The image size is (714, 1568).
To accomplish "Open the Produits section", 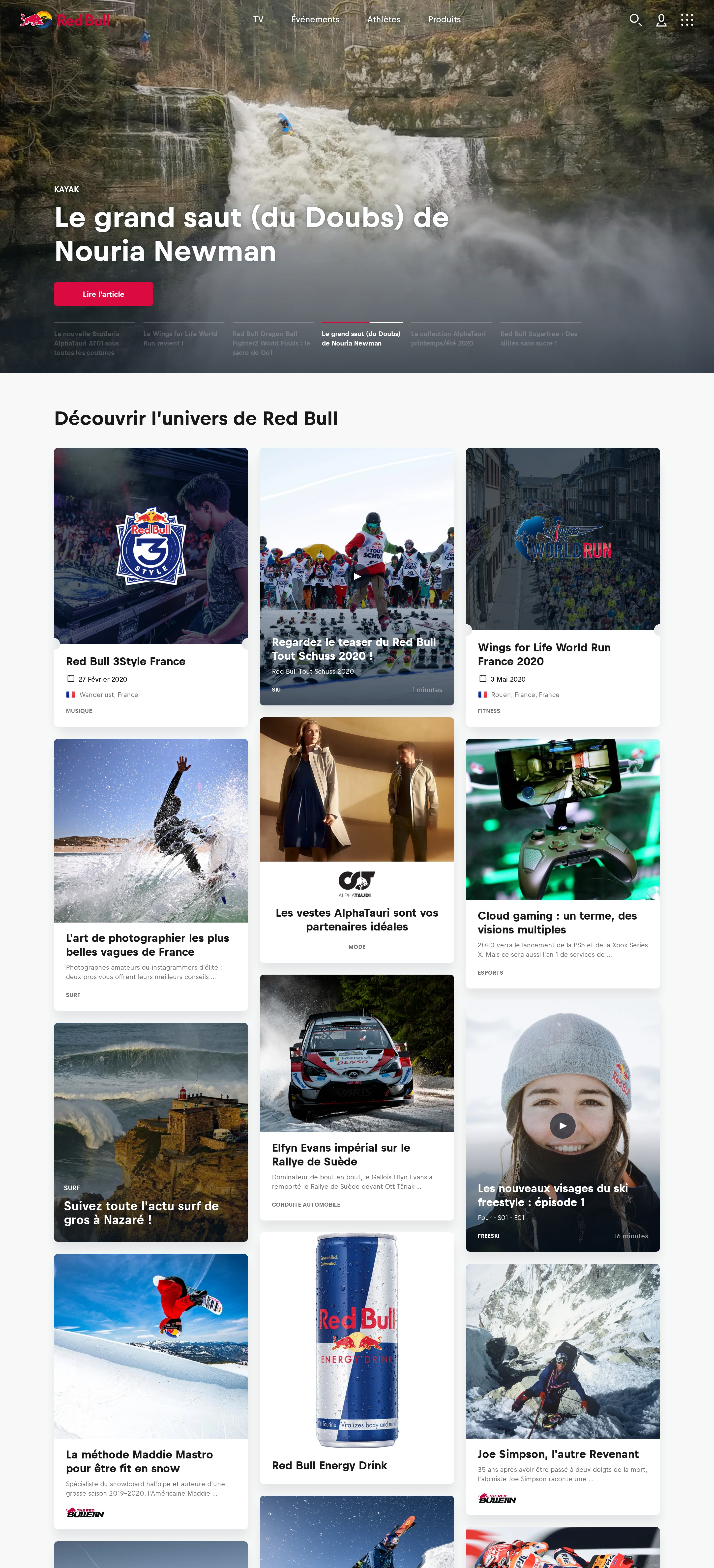I will point(444,20).
